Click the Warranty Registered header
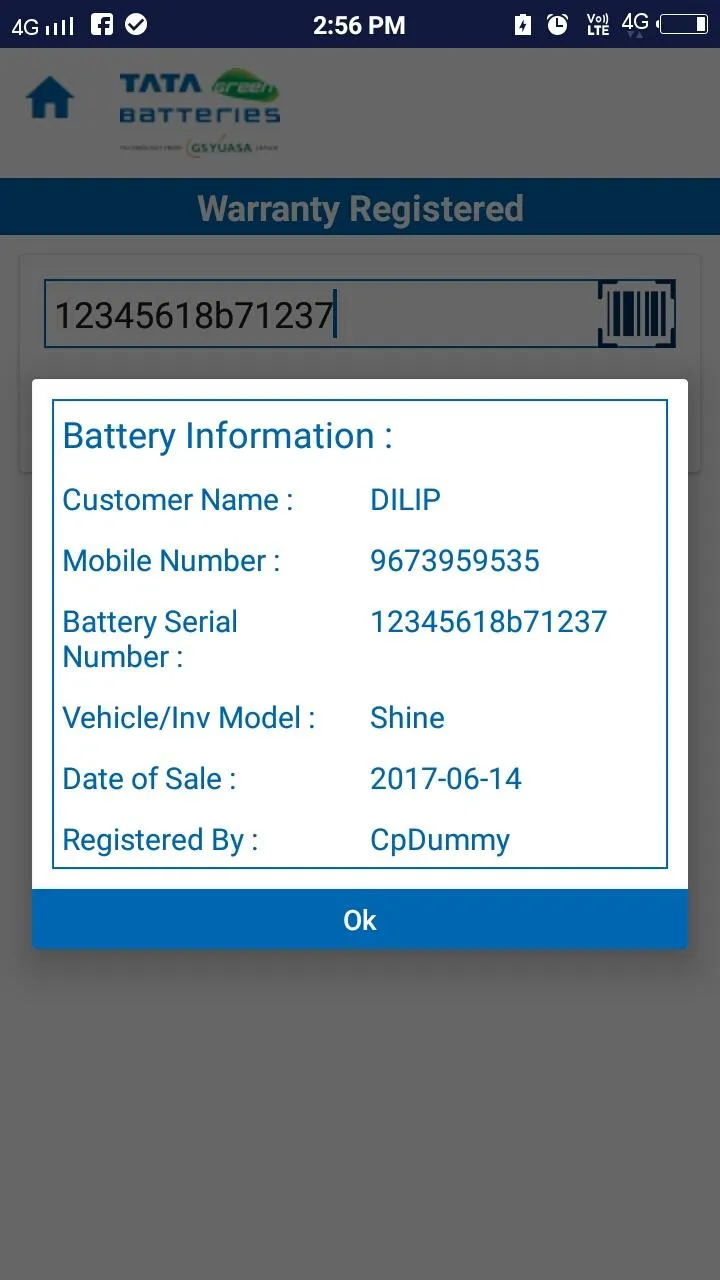Image resolution: width=720 pixels, height=1280 pixels. click(x=360, y=207)
